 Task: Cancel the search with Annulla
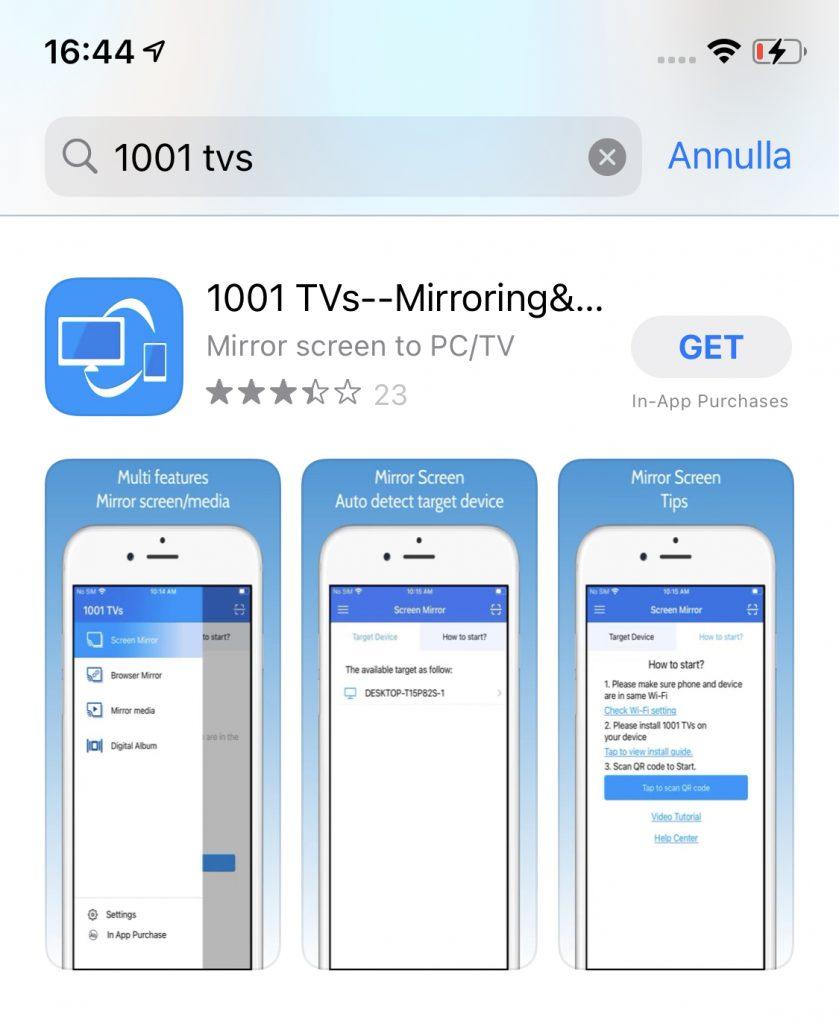tap(729, 156)
